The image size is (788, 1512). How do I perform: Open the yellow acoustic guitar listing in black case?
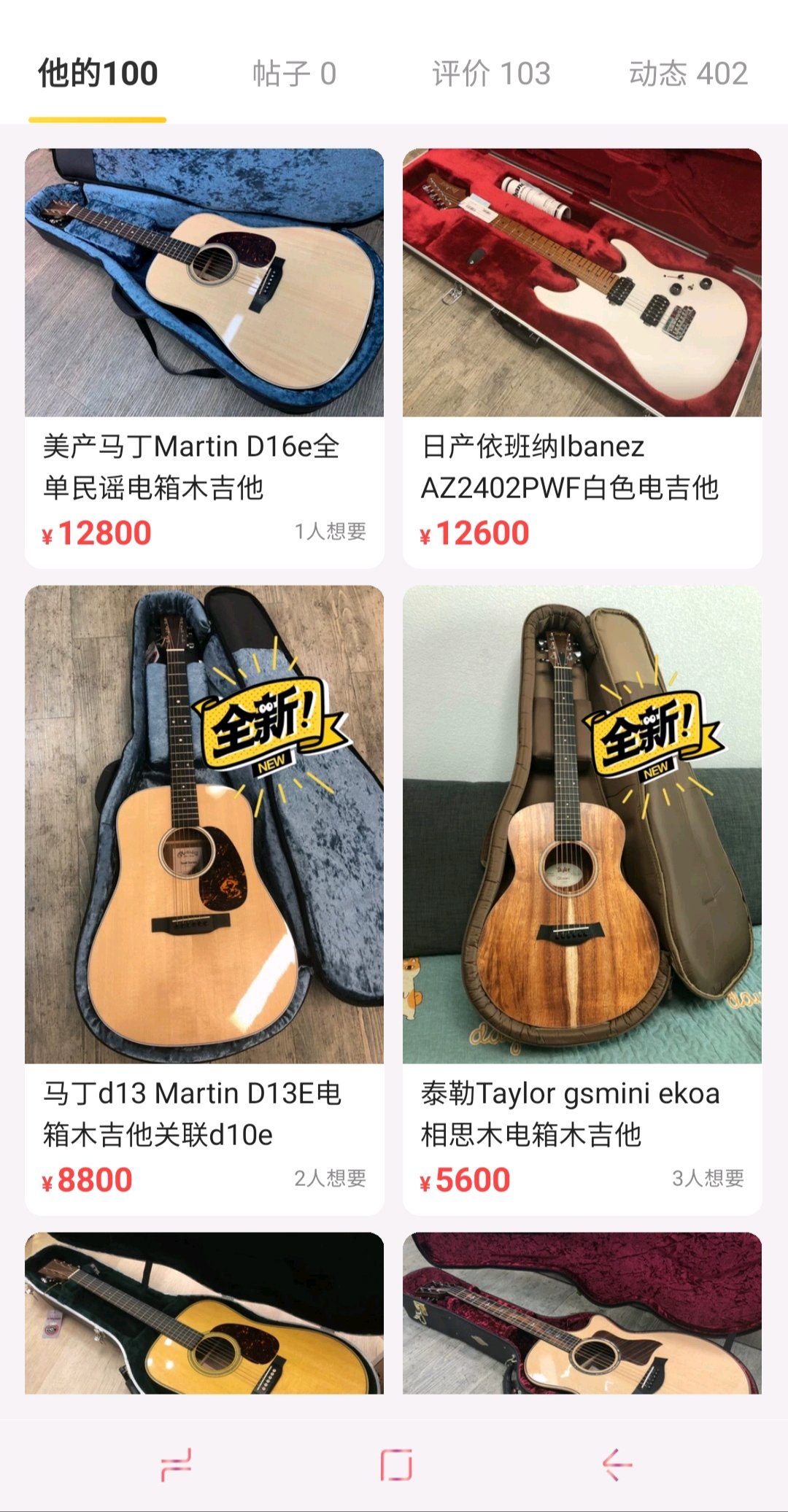pyautogui.click(x=204, y=1313)
